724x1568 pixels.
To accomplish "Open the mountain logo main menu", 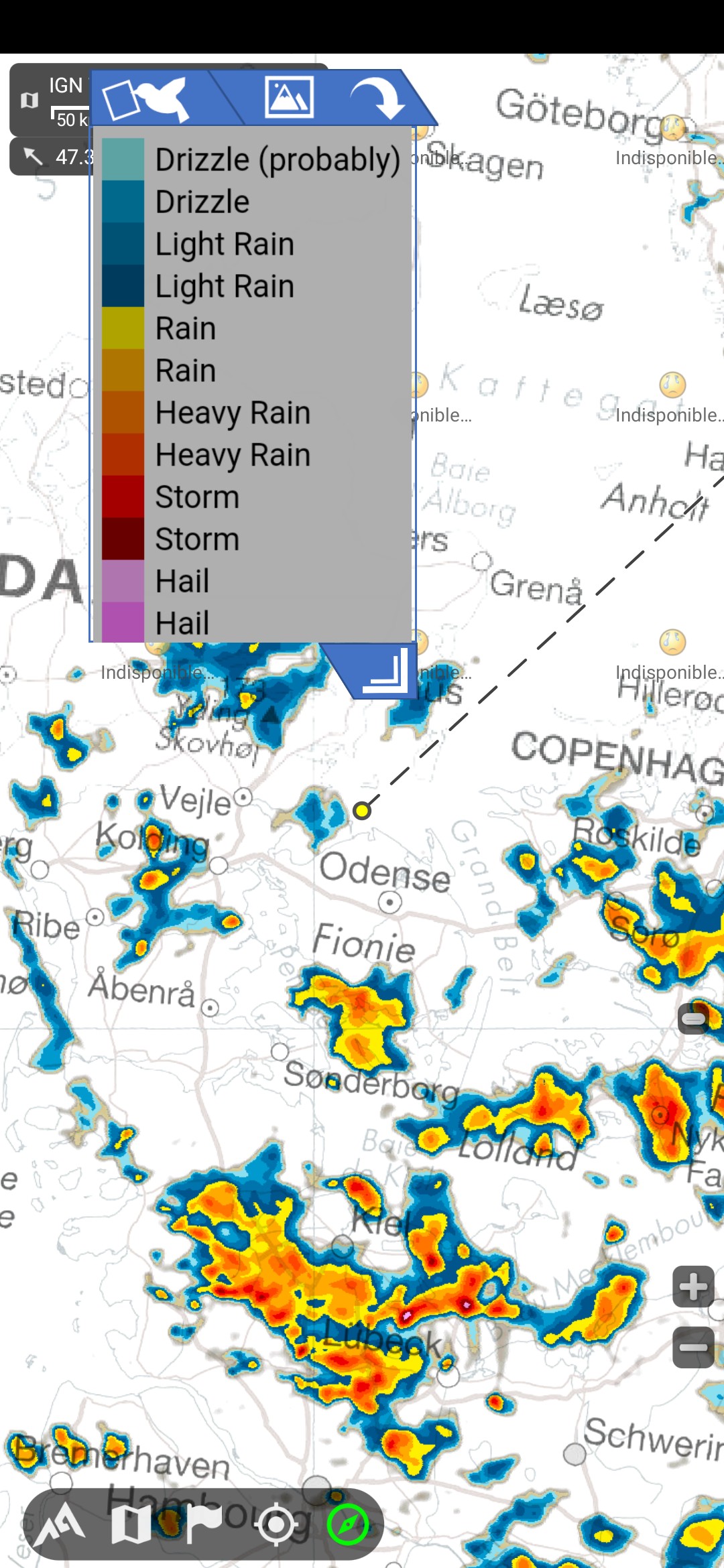I will (x=60, y=1524).
